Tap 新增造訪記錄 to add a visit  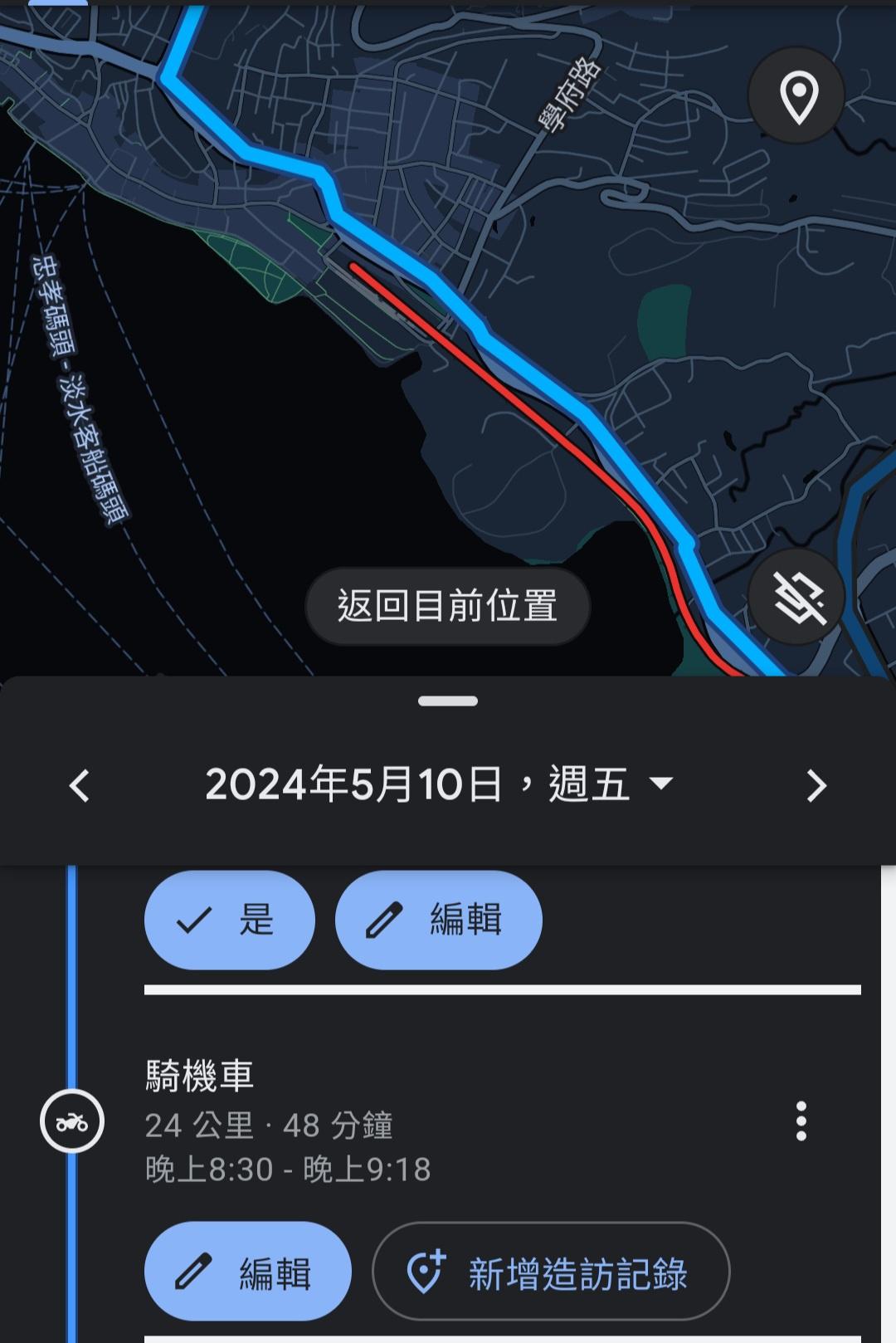[551, 1271]
